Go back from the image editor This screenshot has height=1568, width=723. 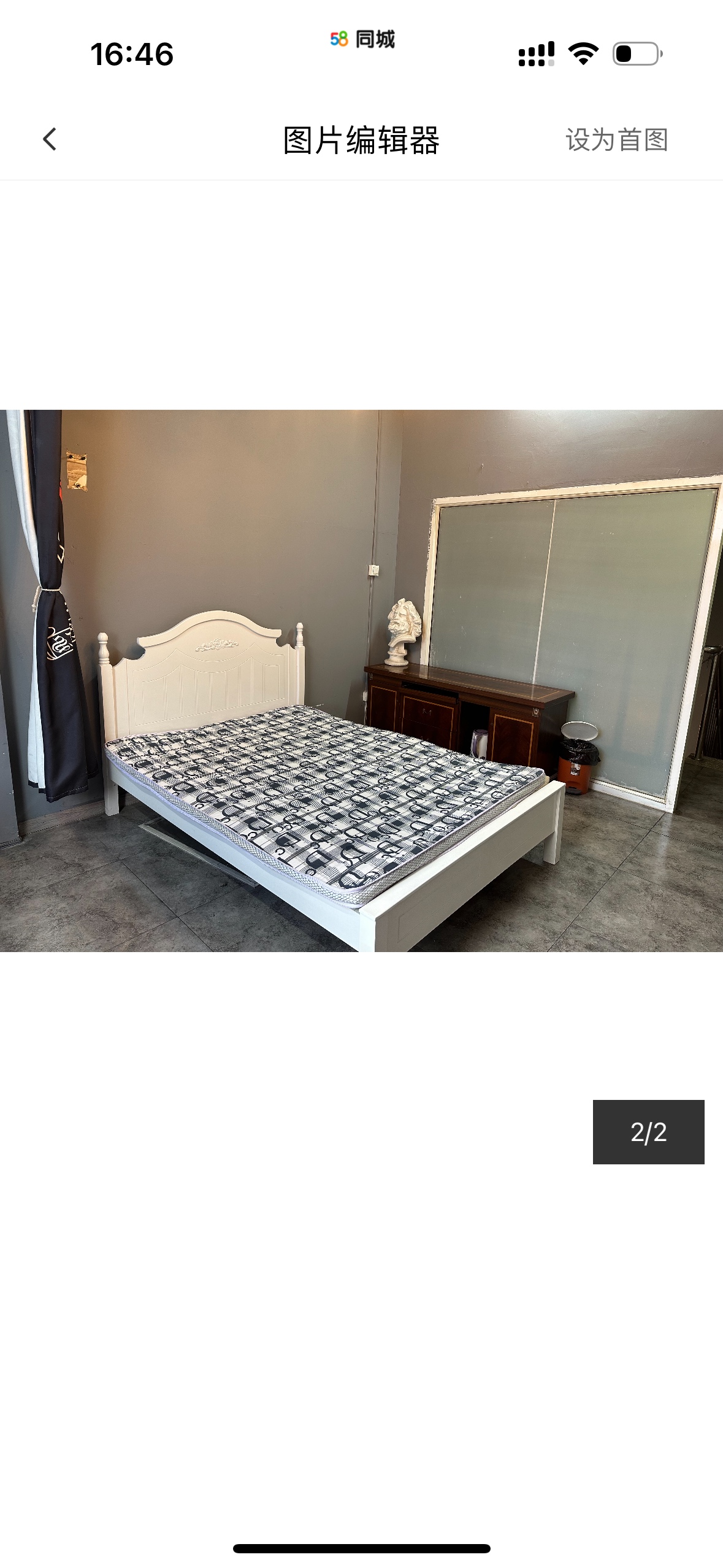50,139
